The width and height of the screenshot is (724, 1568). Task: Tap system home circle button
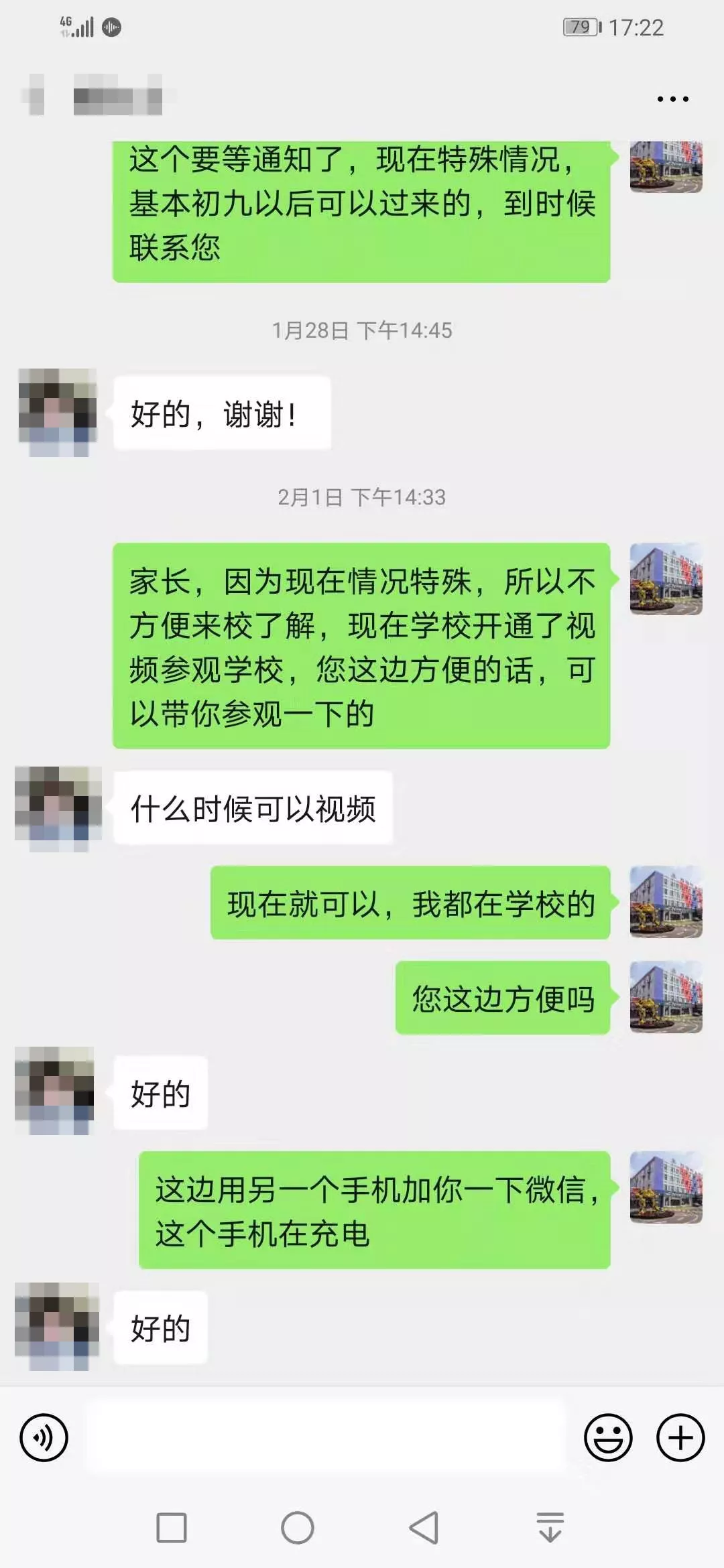[298, 1528]
